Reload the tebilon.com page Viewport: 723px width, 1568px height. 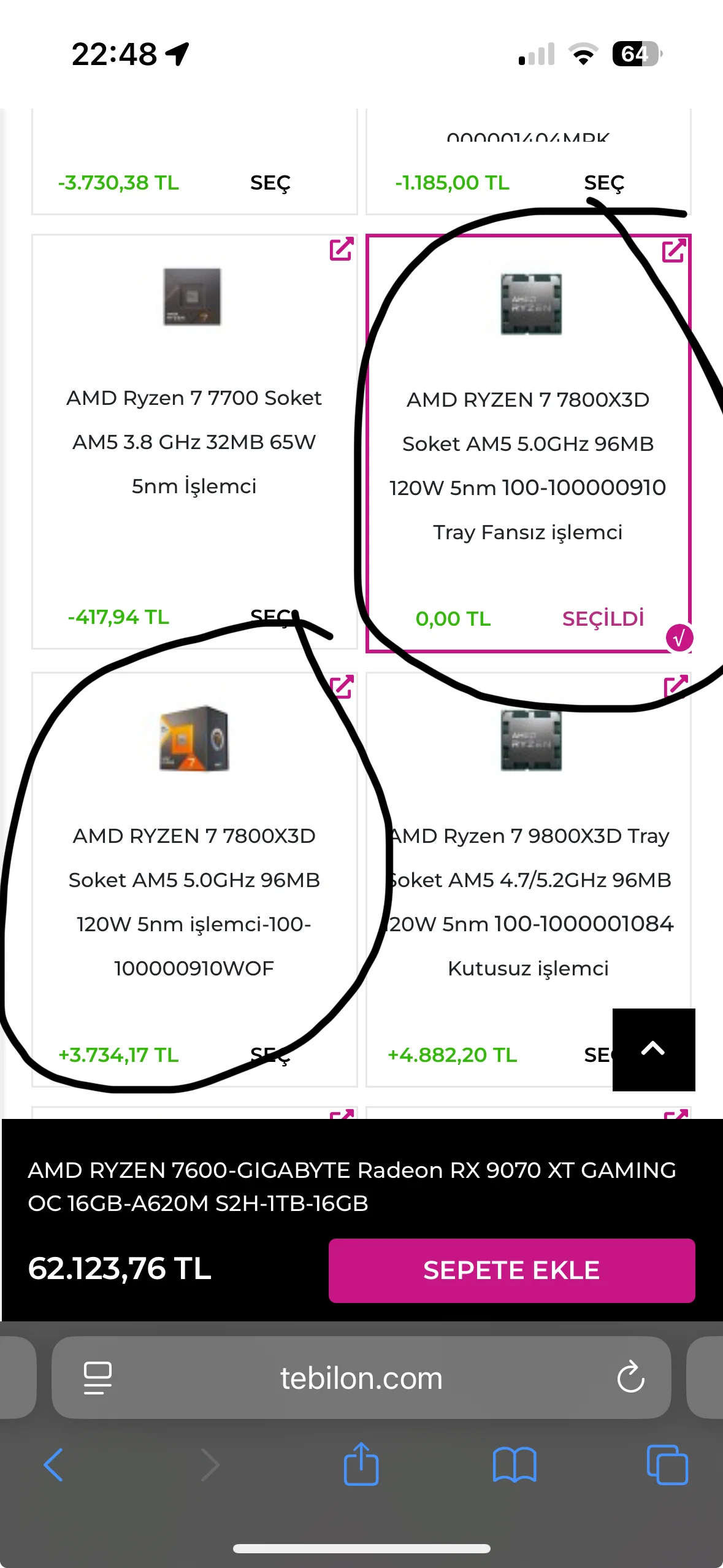coord(630,1378)
